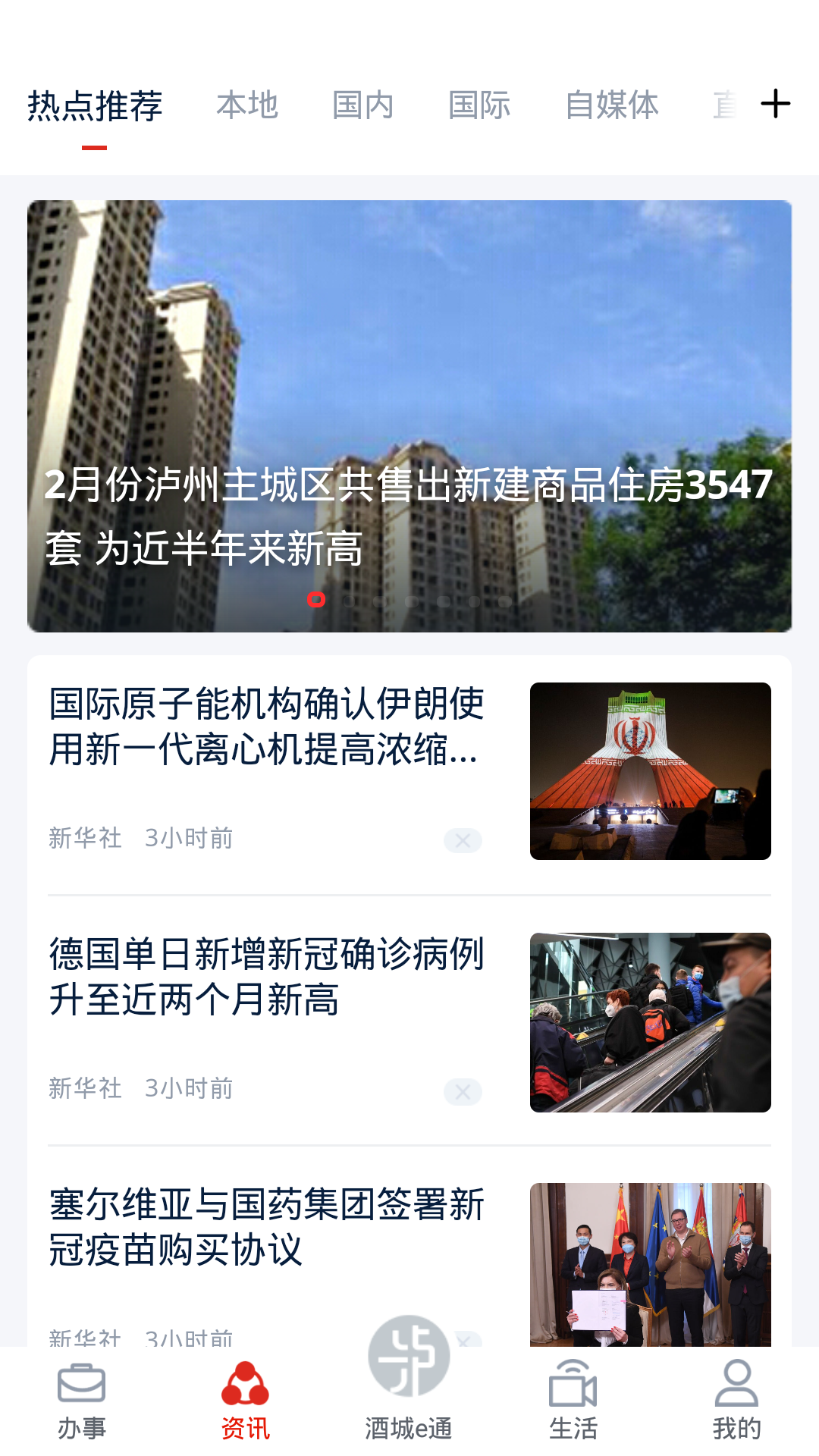Switch to the 本地 tab
Image resolution: width=819 pixels, height=1456 pixels.
(247, 105)
